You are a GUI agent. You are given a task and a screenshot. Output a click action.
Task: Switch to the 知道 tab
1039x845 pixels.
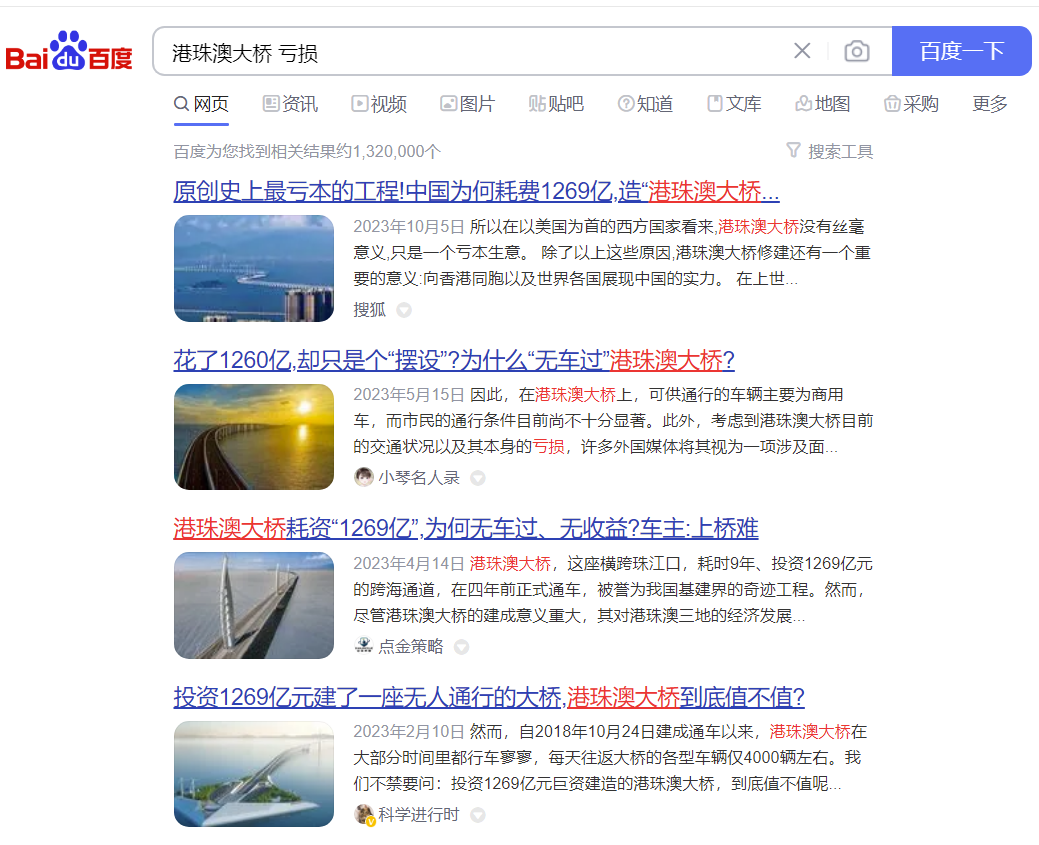[645, 104]
